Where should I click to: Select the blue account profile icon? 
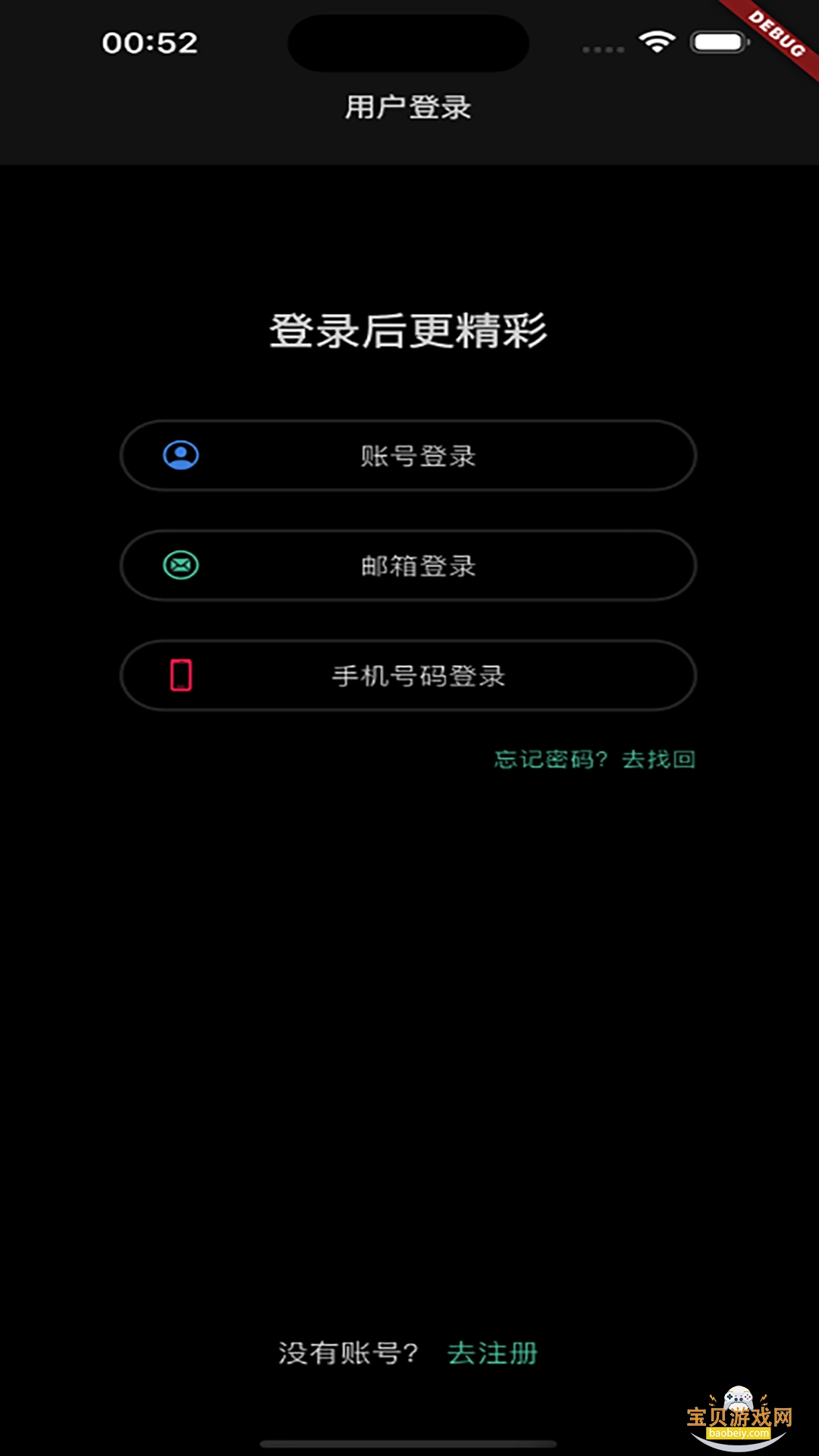(179, 455)
